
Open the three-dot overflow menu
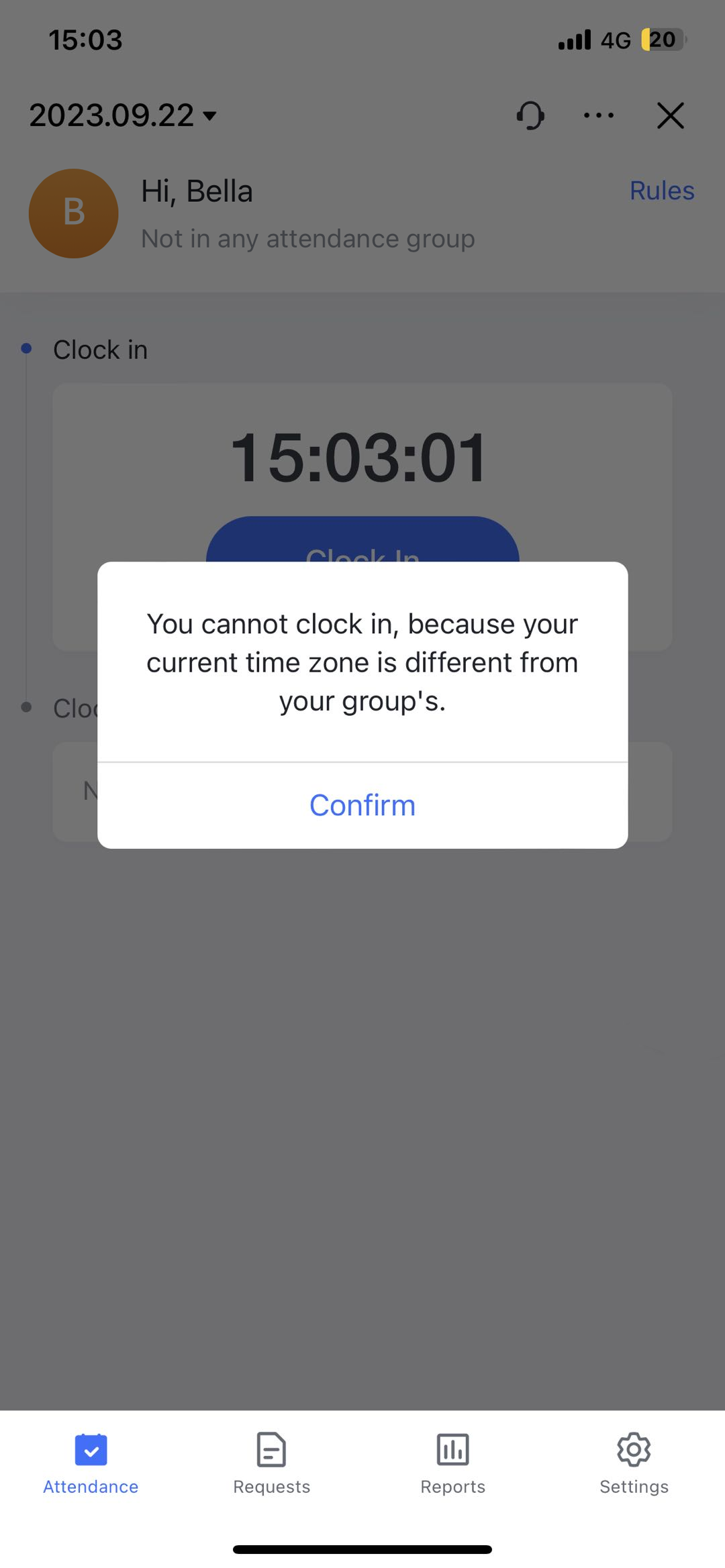pyautogui.click(x=598, y=115)
